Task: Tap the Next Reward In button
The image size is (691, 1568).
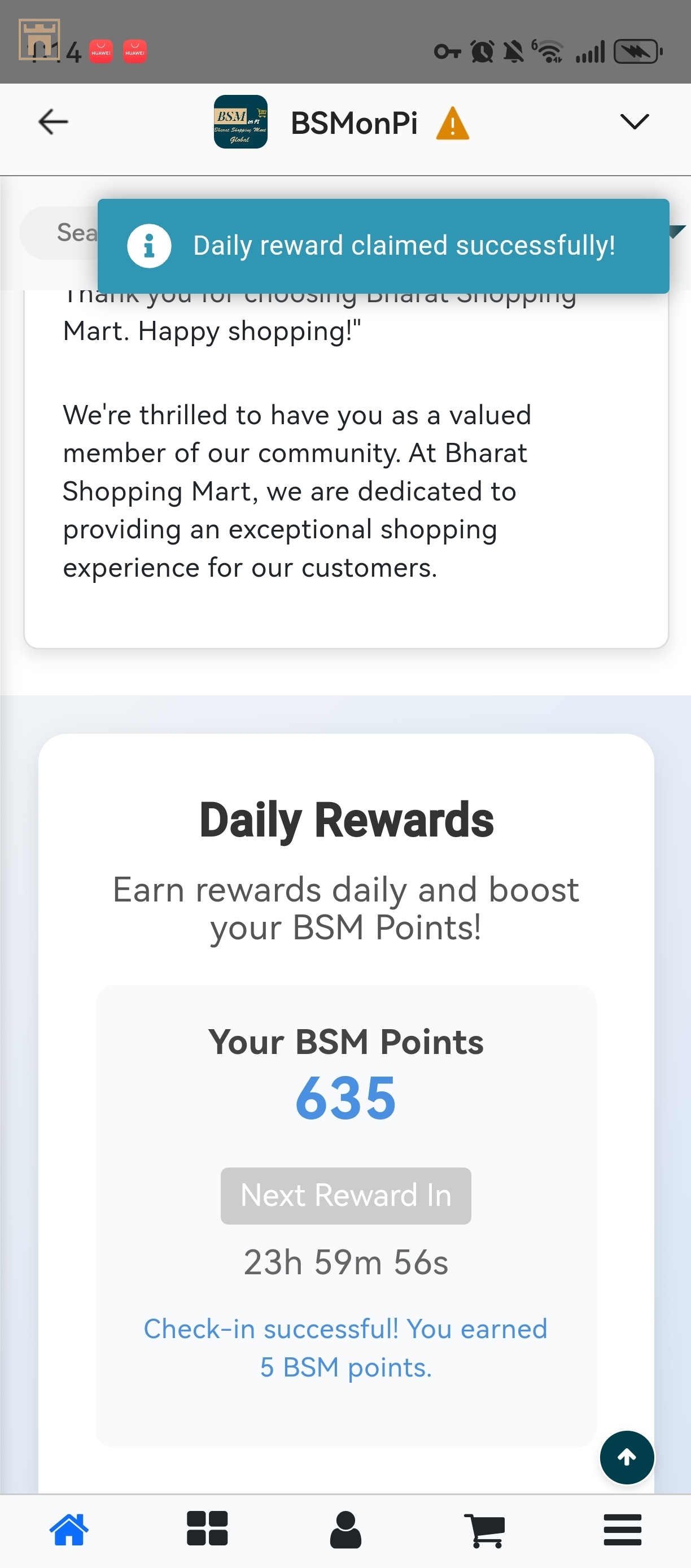Action: 345,1195
